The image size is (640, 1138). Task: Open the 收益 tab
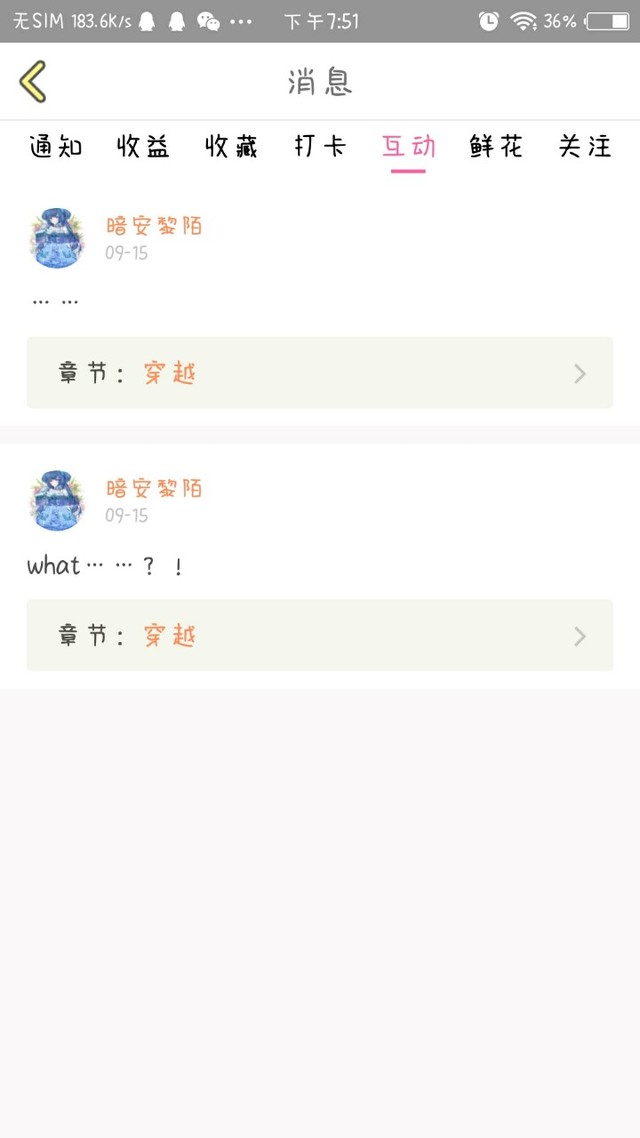pyautogui.click(x=143, y=147)
